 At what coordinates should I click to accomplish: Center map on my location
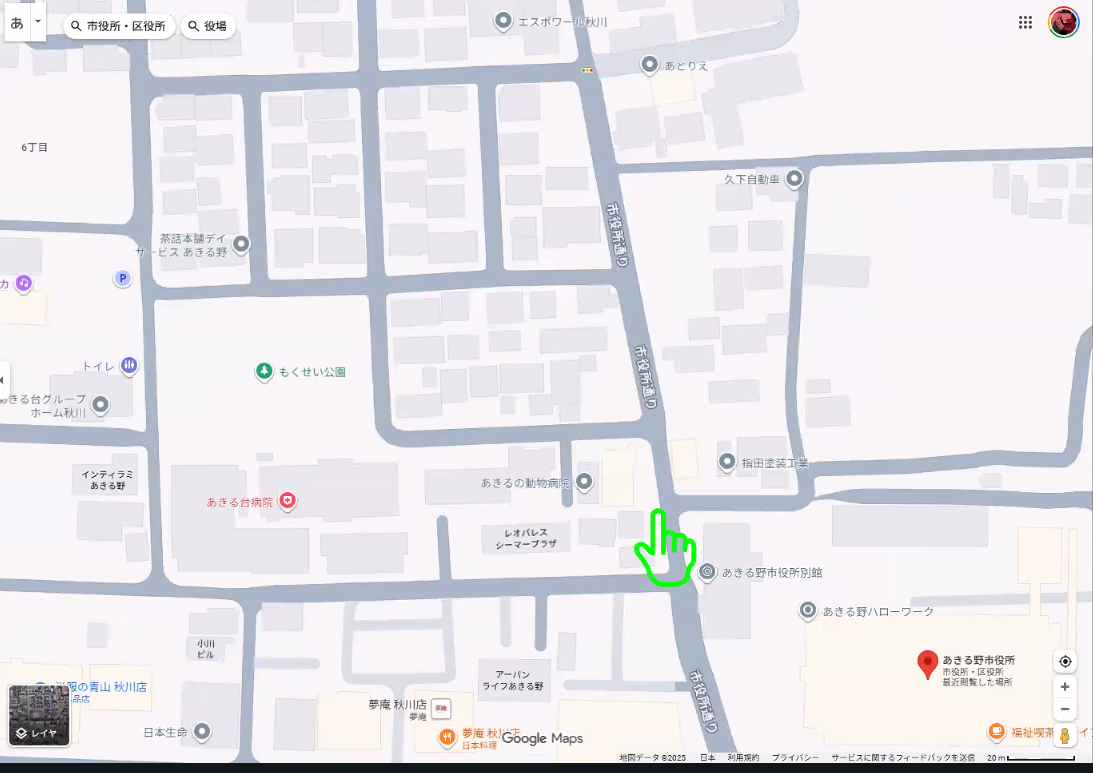(x=1065, y=662)
